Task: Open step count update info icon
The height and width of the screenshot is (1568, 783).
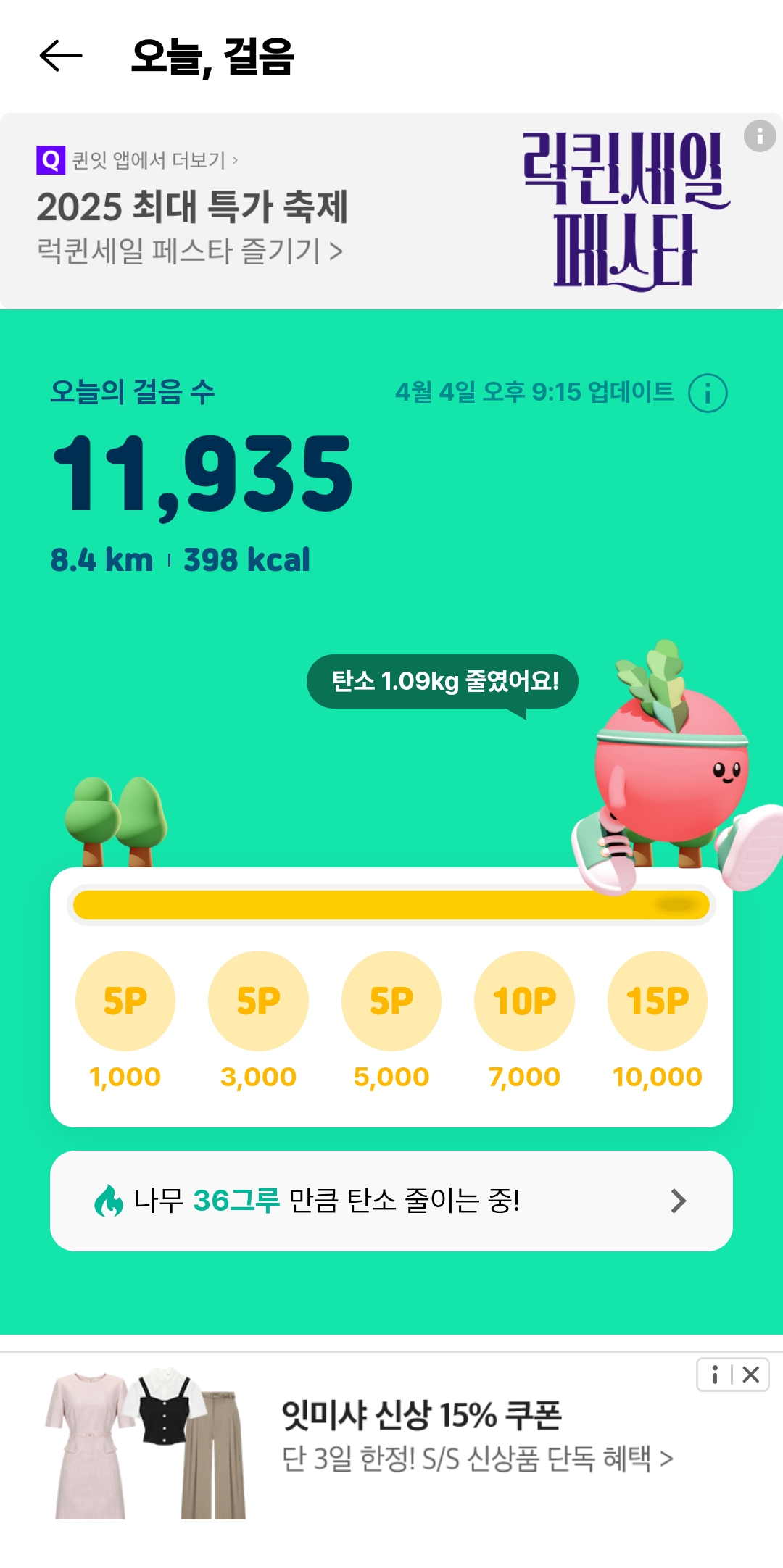Action: click(707, 393)
